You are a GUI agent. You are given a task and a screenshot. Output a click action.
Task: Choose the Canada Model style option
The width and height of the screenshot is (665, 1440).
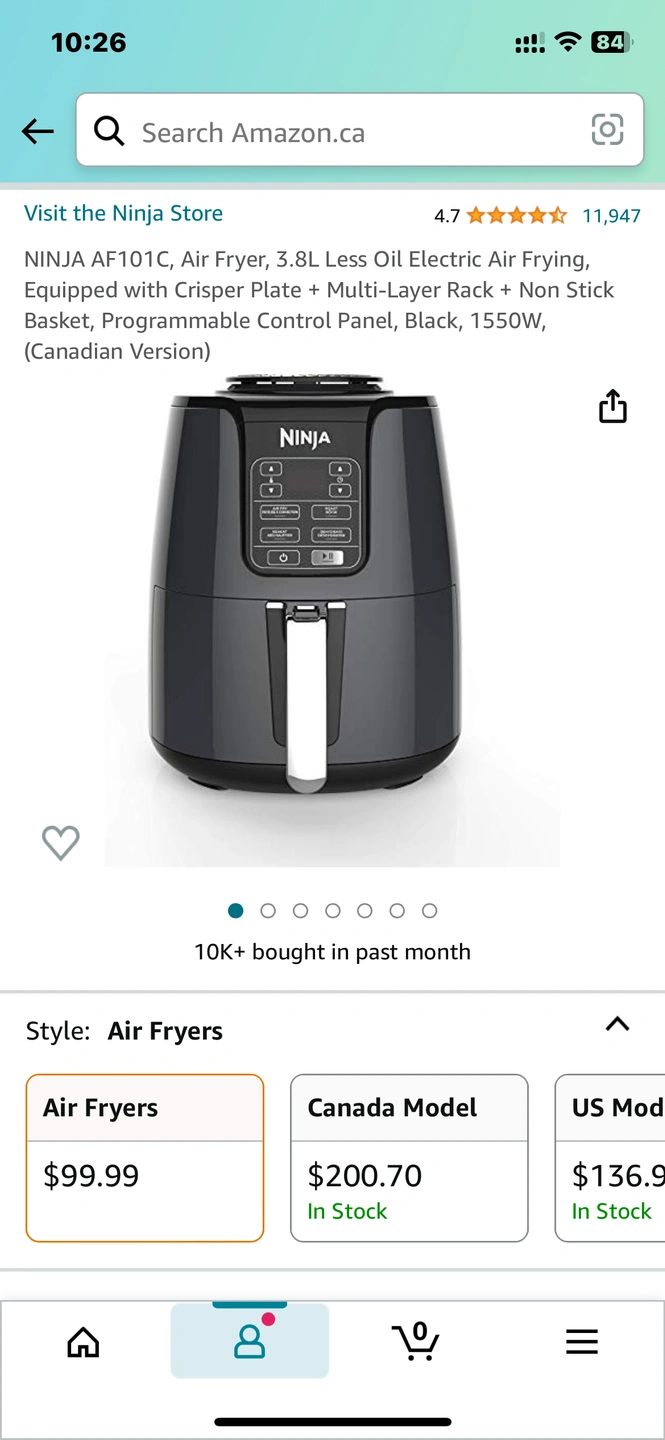(409, 1158)
